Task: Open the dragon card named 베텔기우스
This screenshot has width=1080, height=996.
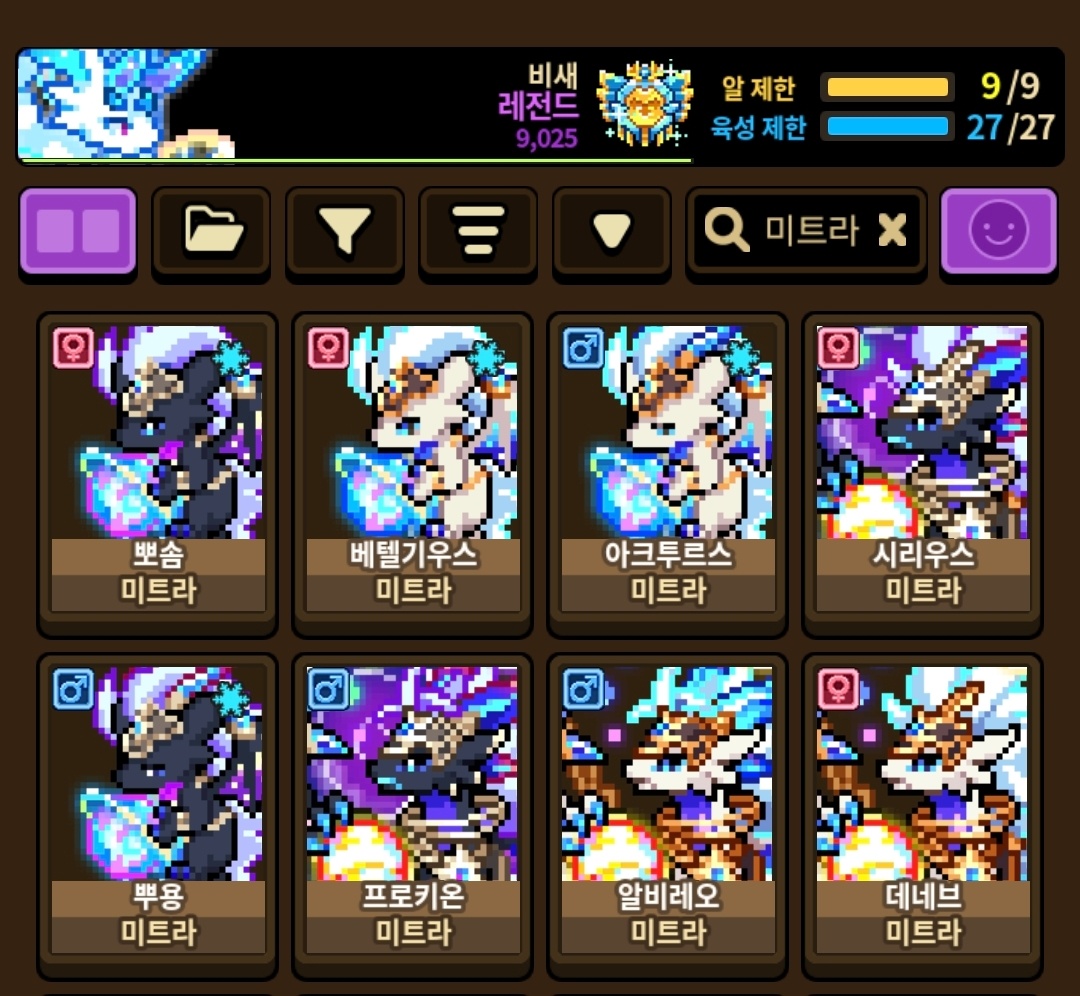Action: tap(413, 474)
